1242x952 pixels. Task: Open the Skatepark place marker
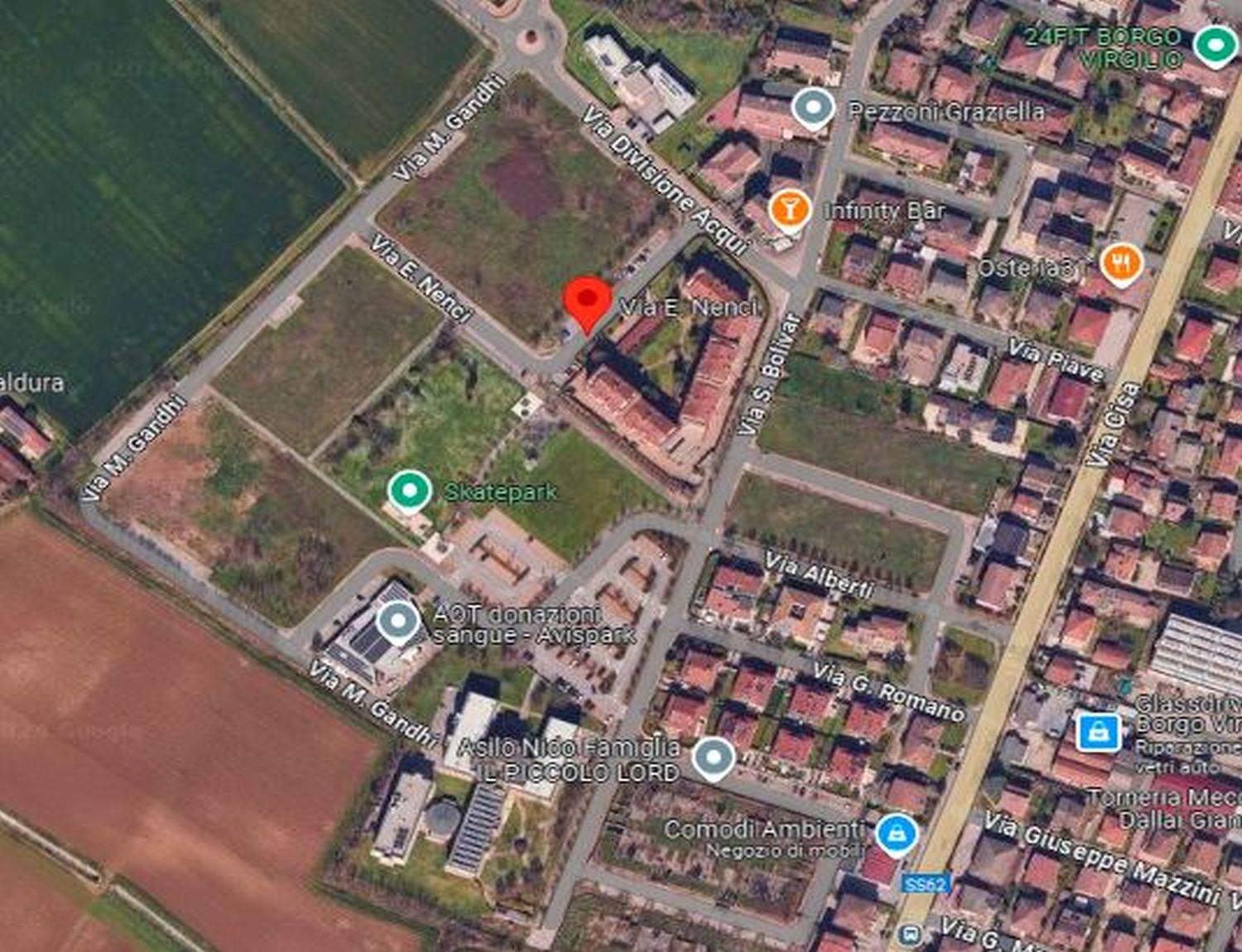click(x=409, y=490)
